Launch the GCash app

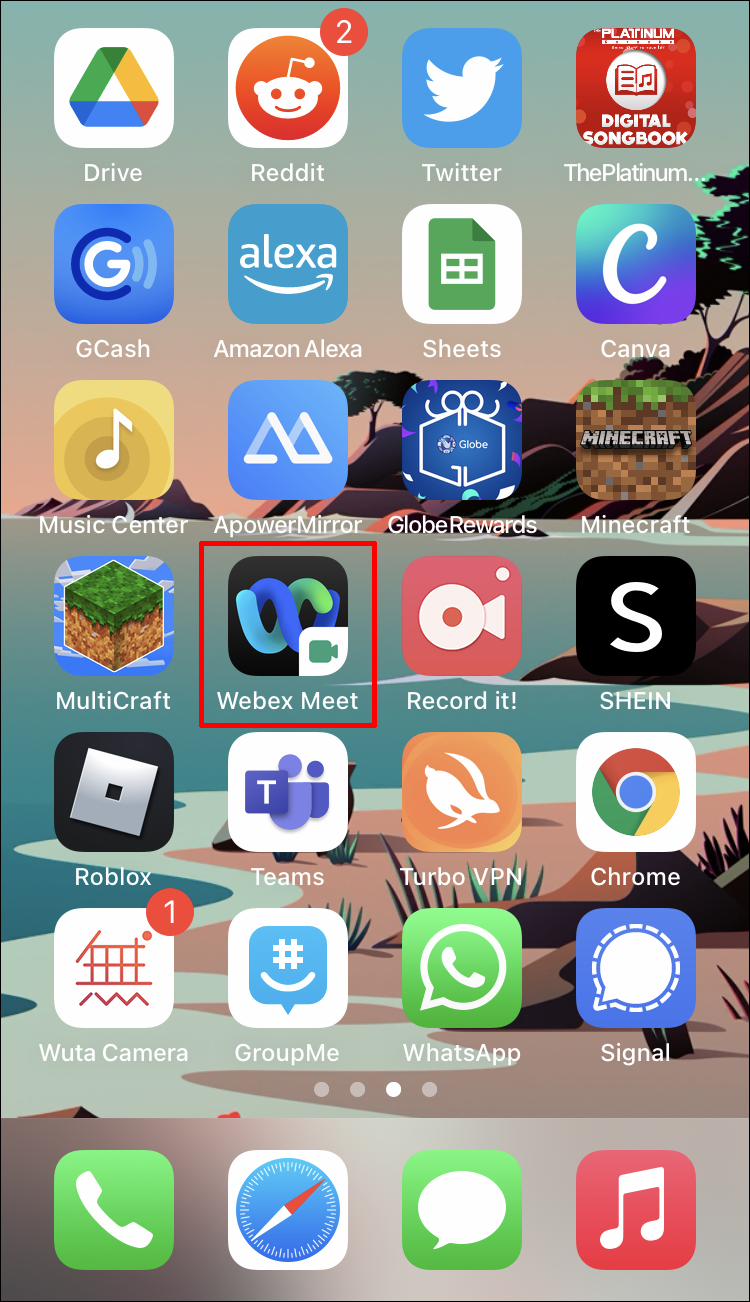114,264
